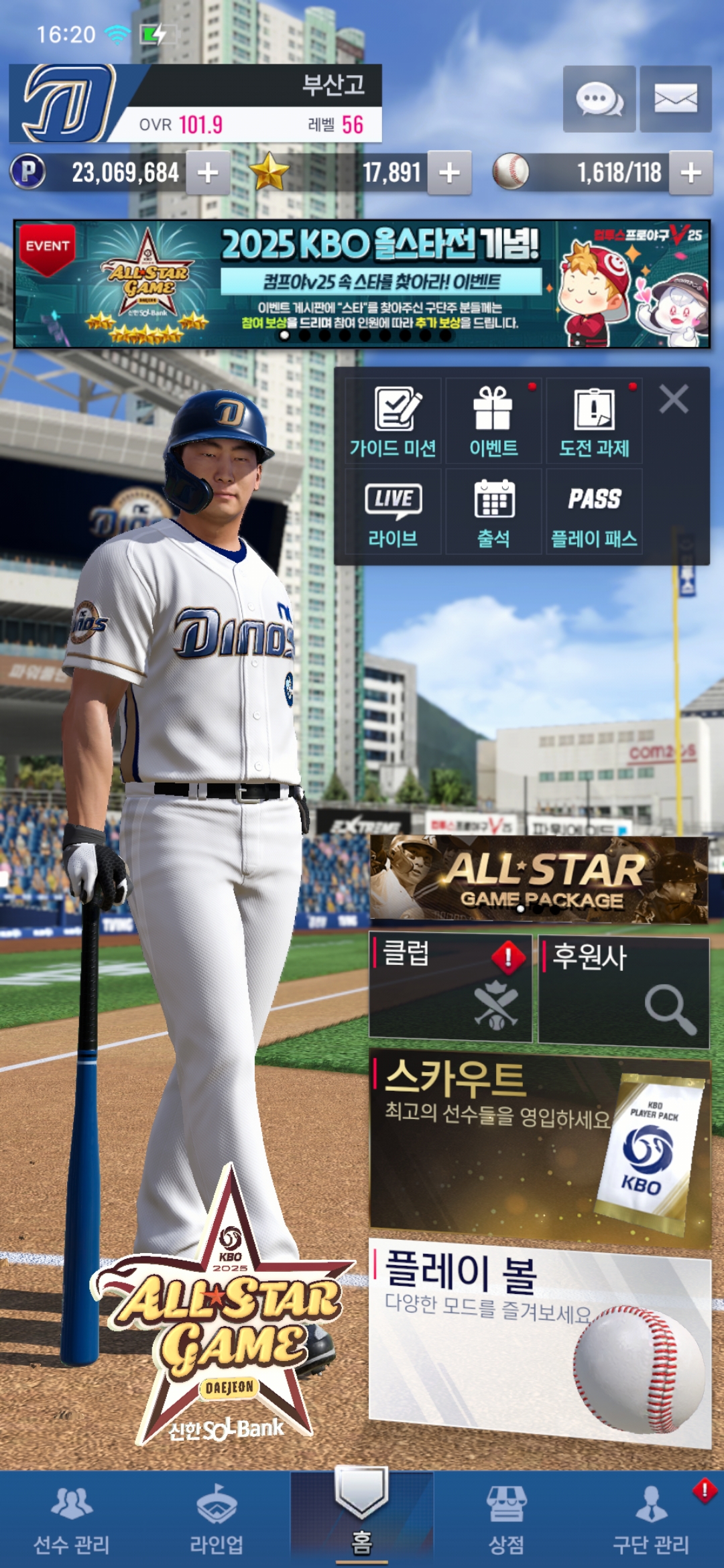
Task: Open 가이드 미션 guide missions
Action: point(393,421)
